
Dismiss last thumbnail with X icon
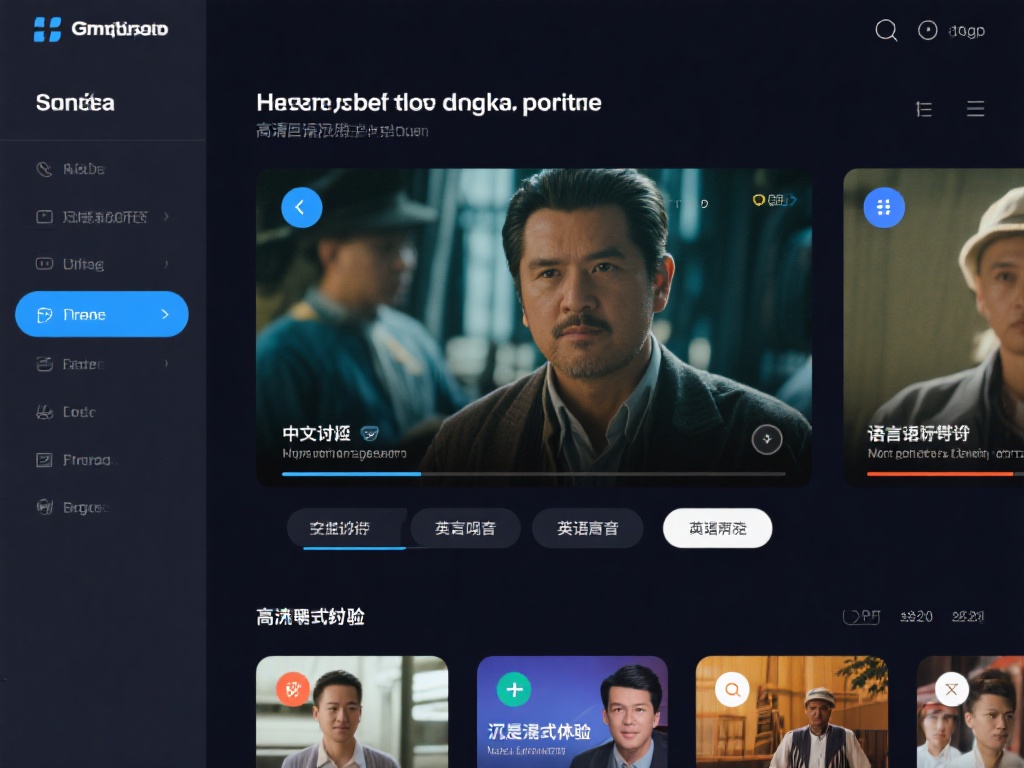tap(951, 689)
